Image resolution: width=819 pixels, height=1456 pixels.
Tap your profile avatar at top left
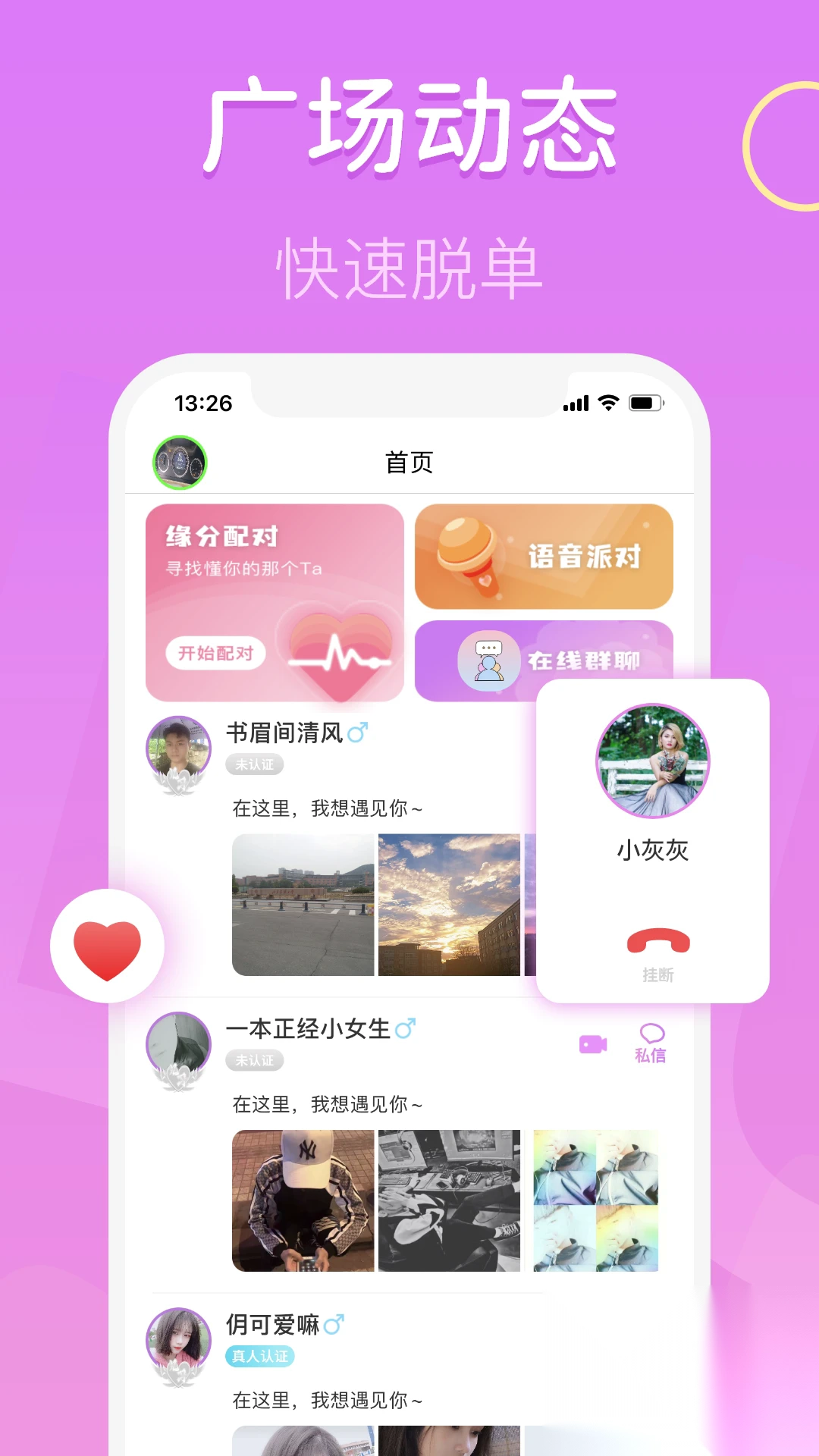[181, 461]
